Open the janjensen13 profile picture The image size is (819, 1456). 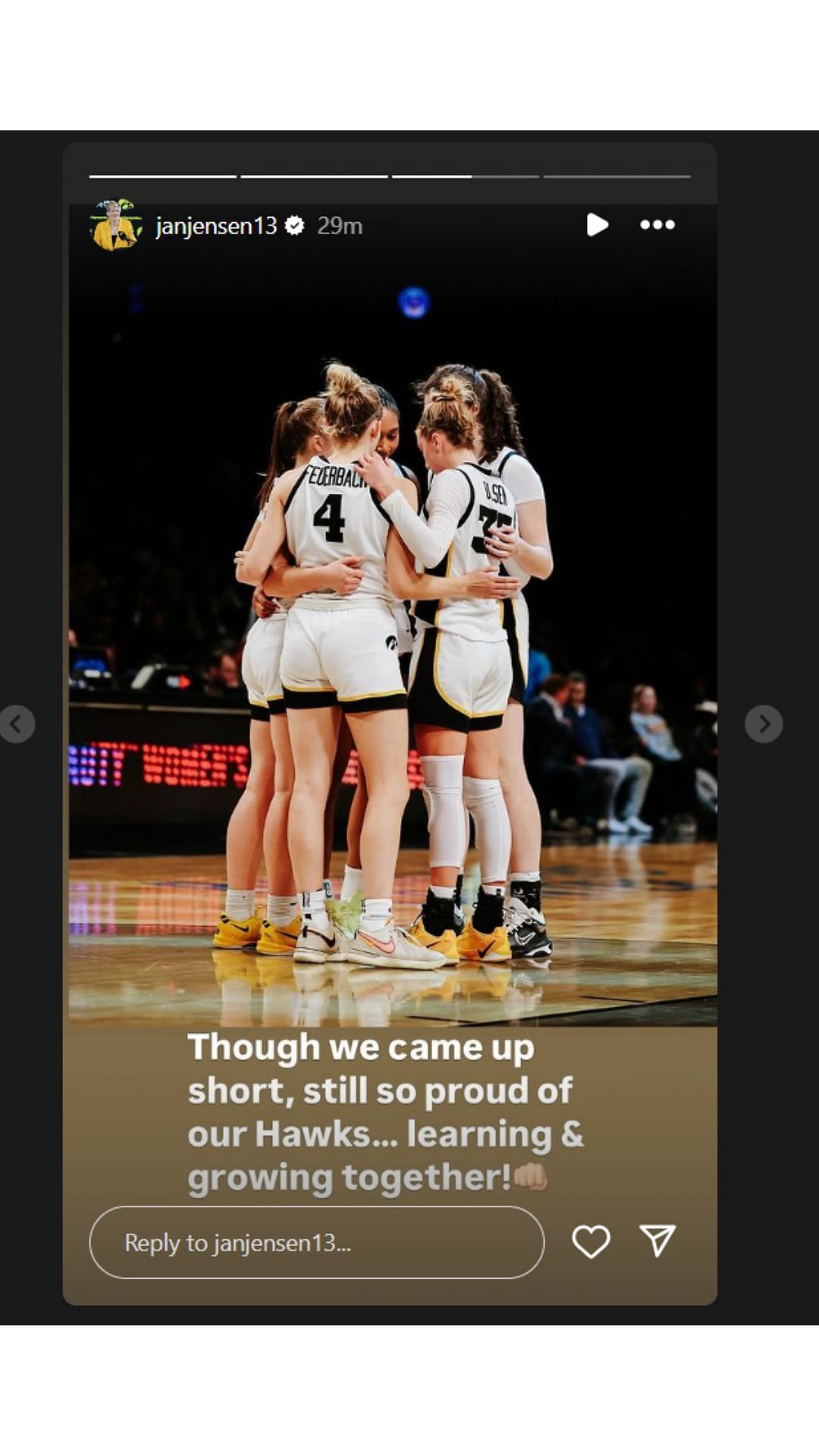tap(115, 225)
